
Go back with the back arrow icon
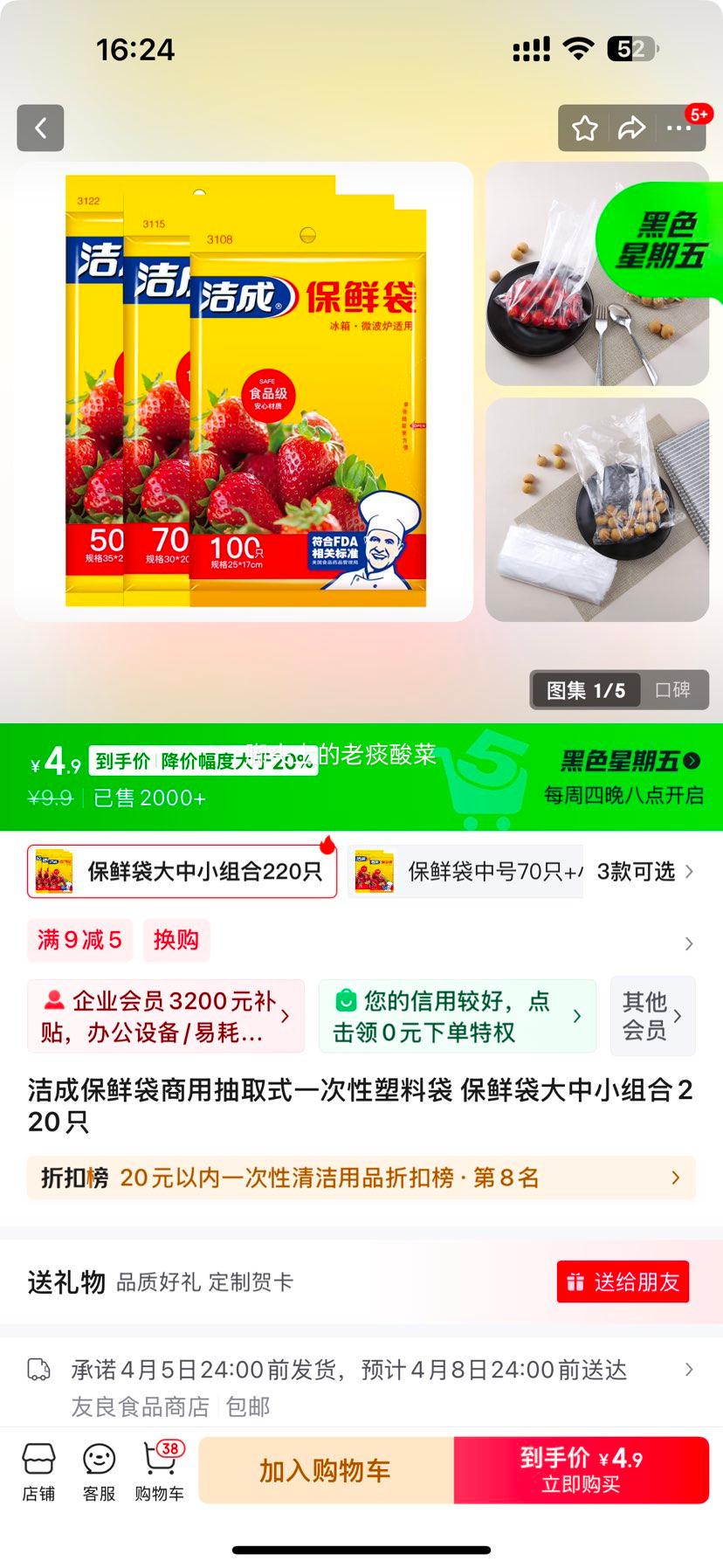point(40,127)
